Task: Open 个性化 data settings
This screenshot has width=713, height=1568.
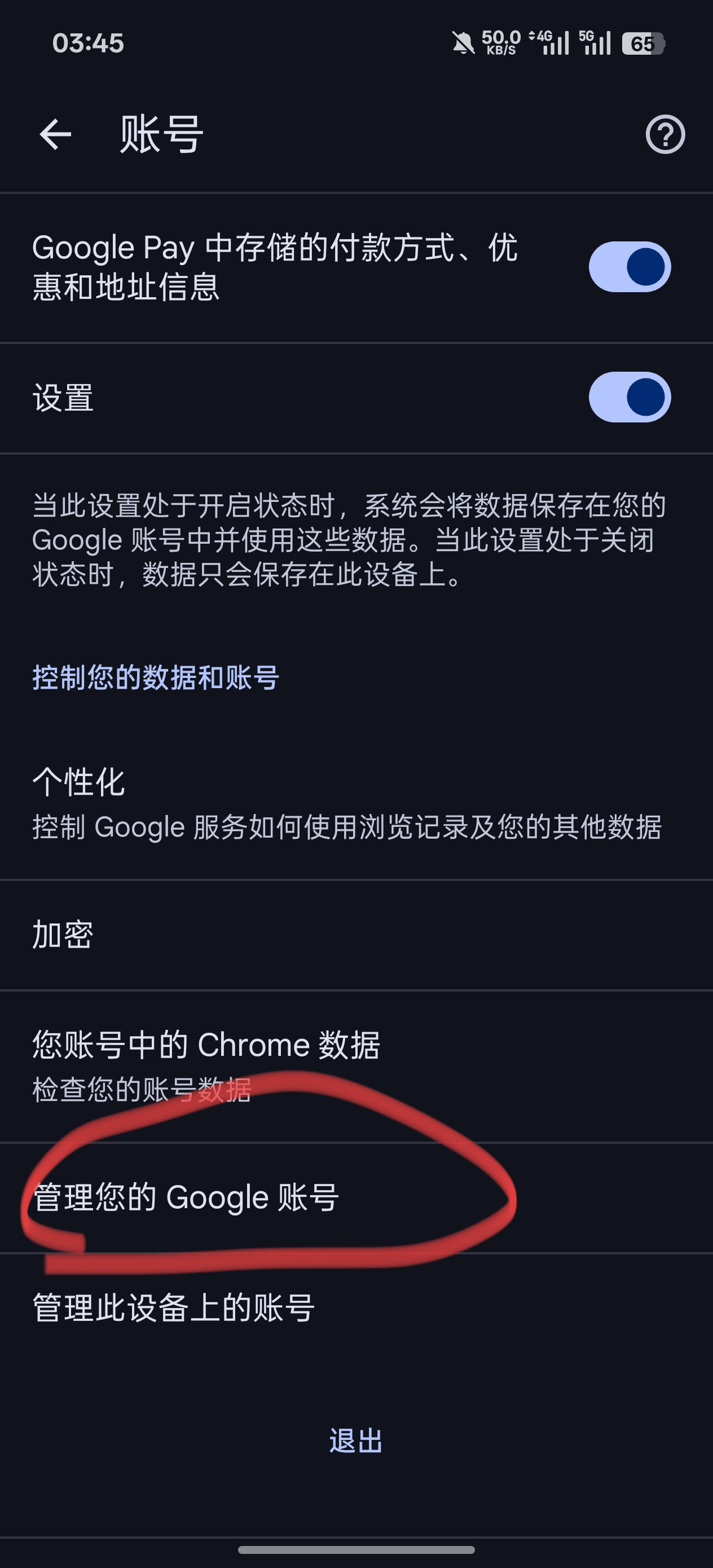Action: tap(347, 804)
